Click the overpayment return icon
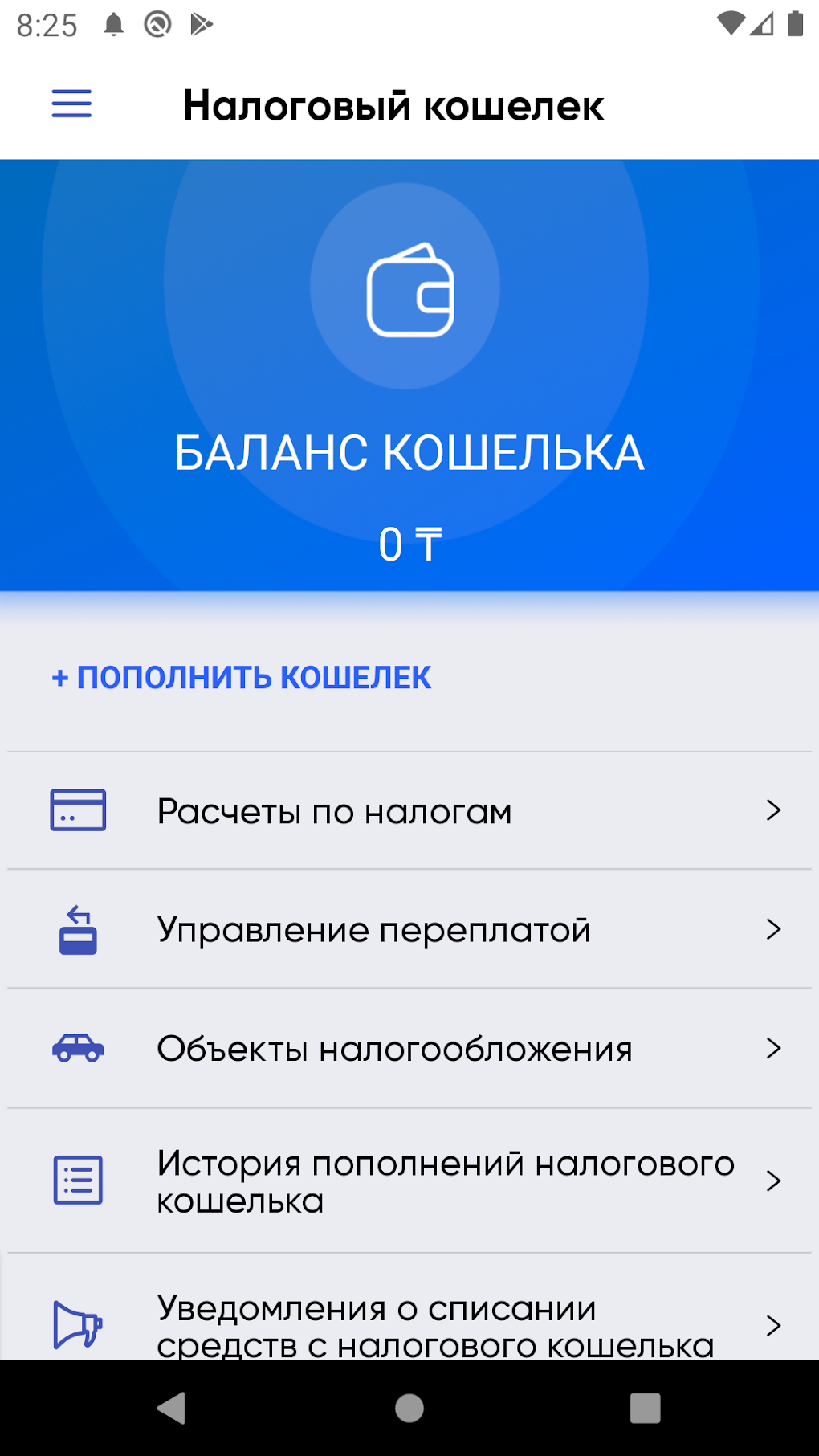Screen dimensions: 819x1456 [x=76, y=929]
